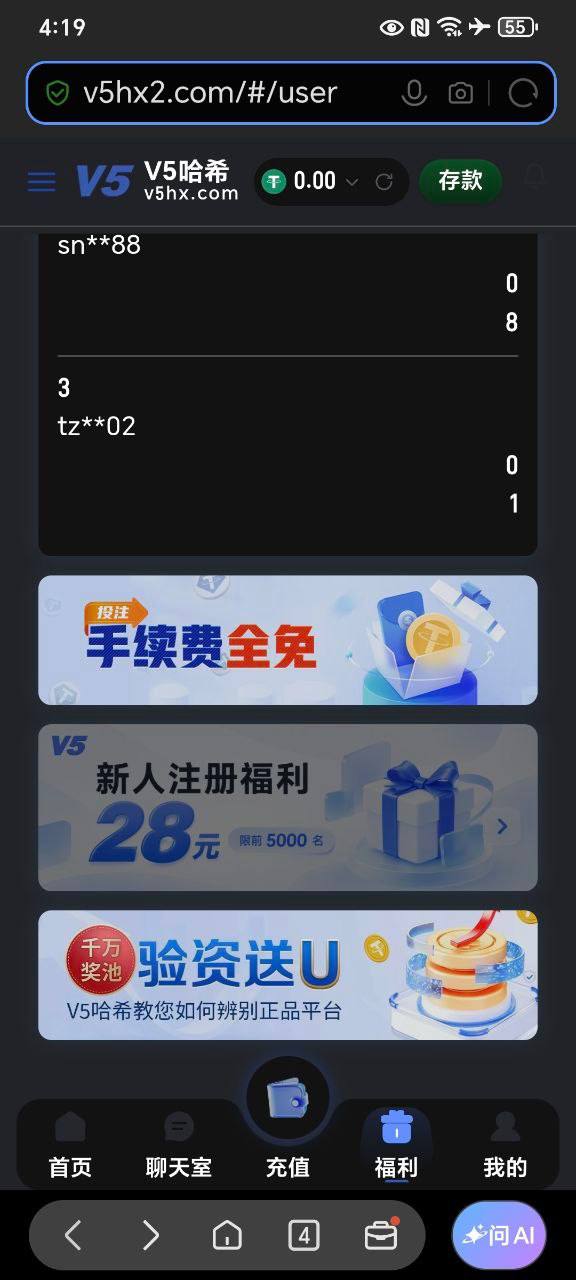
Task: Go back with the browser back arrow
Action: 73,1236
